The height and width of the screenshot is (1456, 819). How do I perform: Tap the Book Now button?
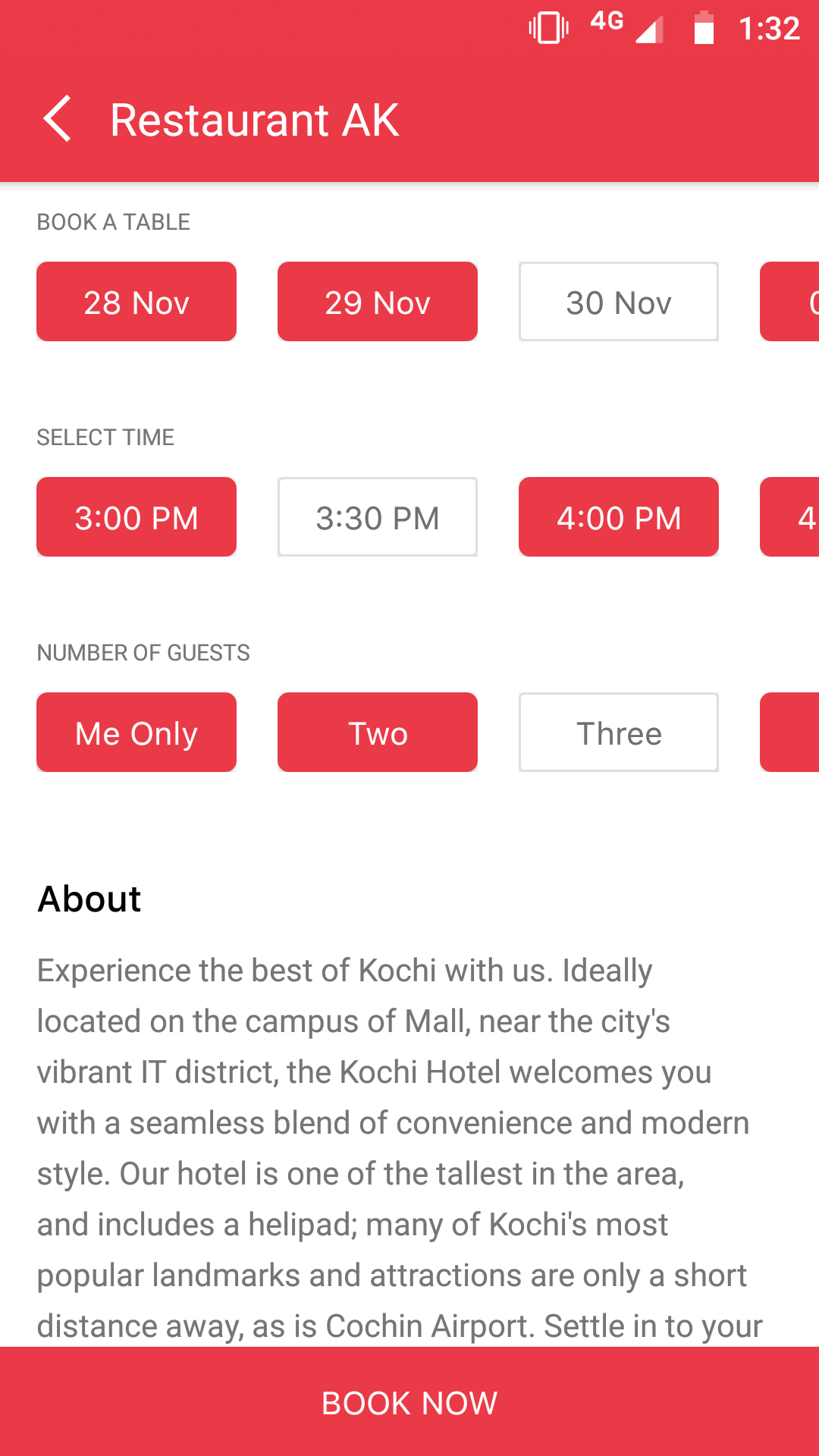tap(409, 1402)
